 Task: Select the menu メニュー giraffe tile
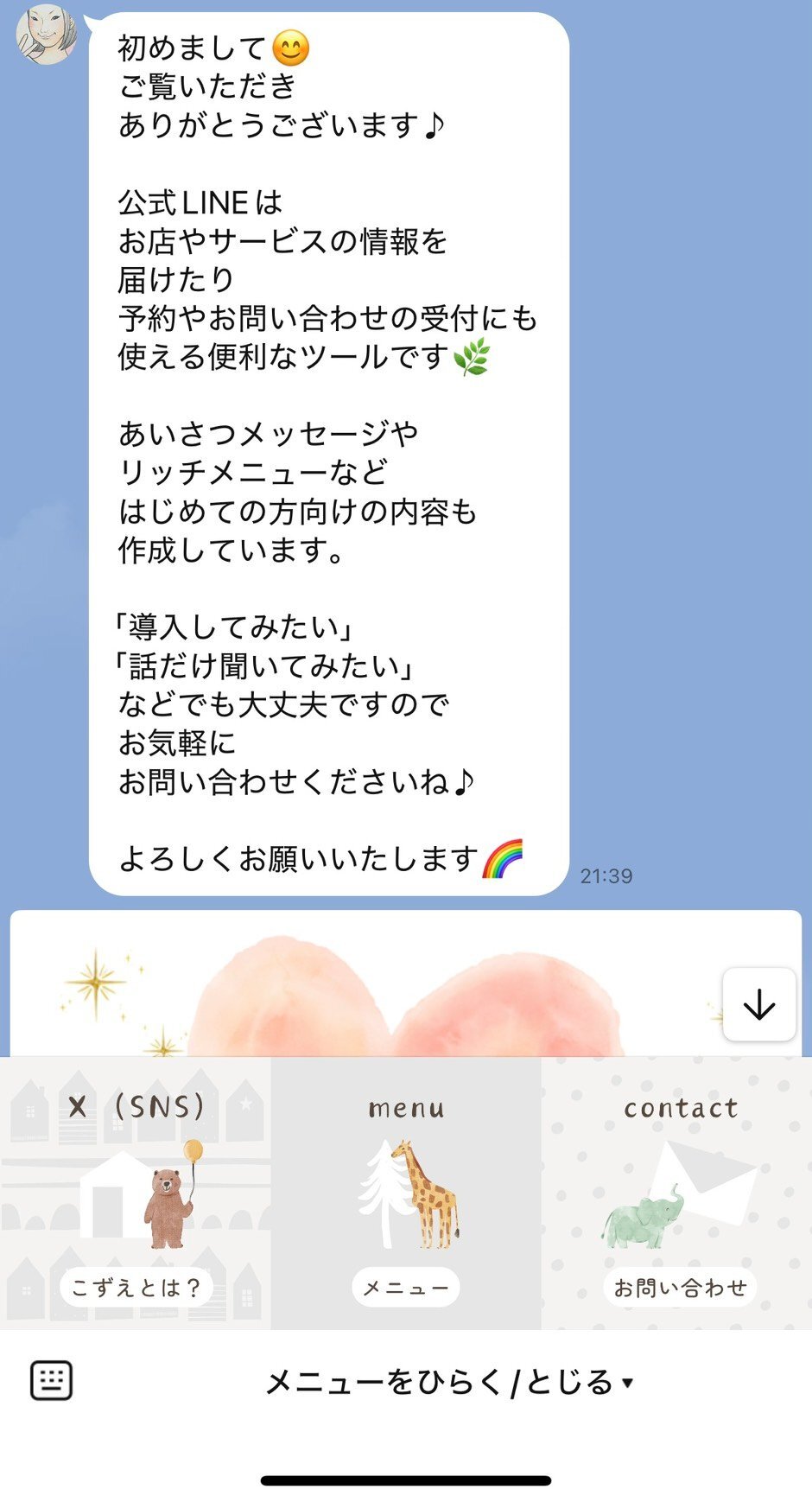click(406, 1193)
